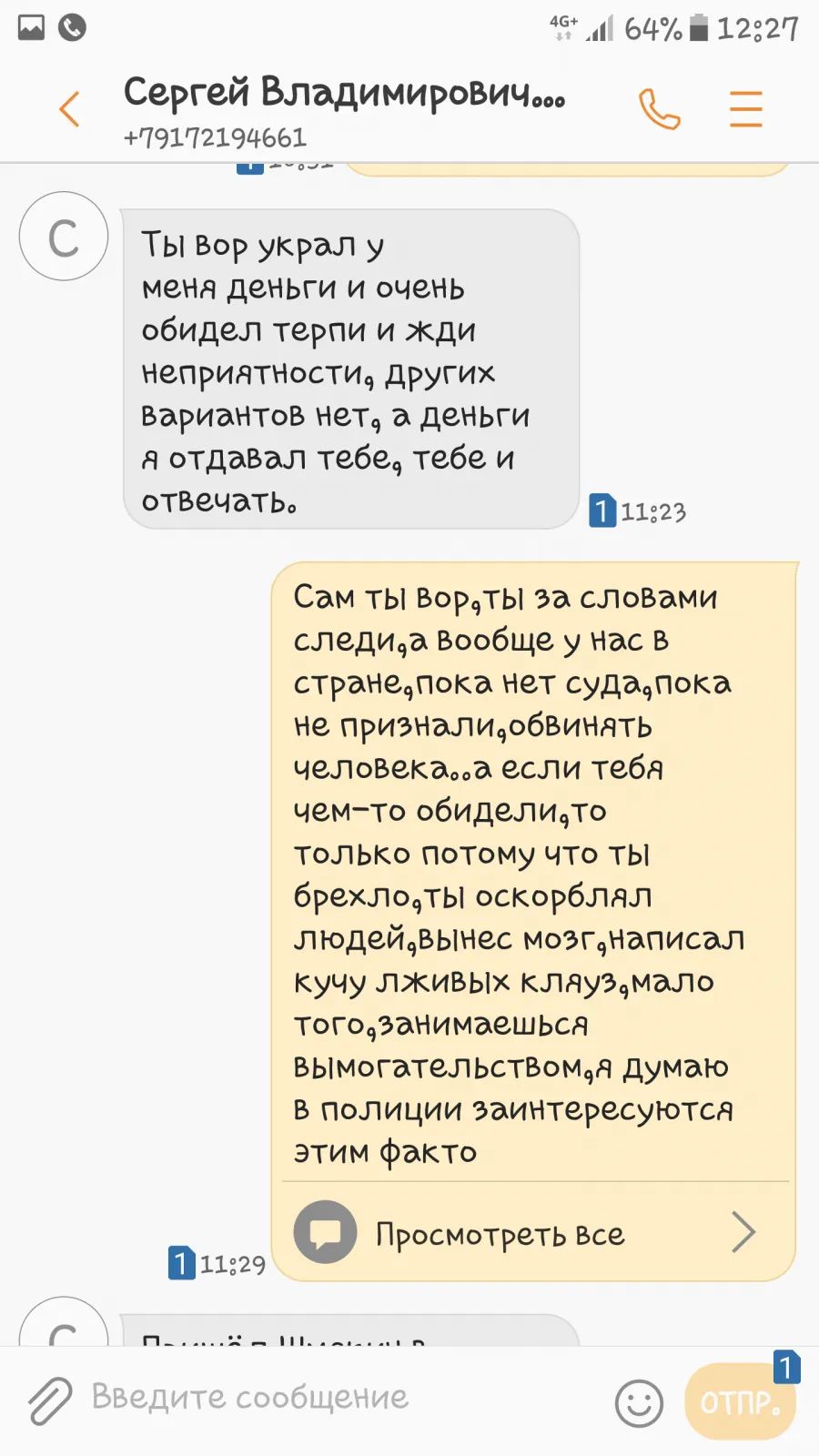Open the three-line menu
Image resolution: width=819 pixels, height=1456 pixels.
[x=745, y=109]
